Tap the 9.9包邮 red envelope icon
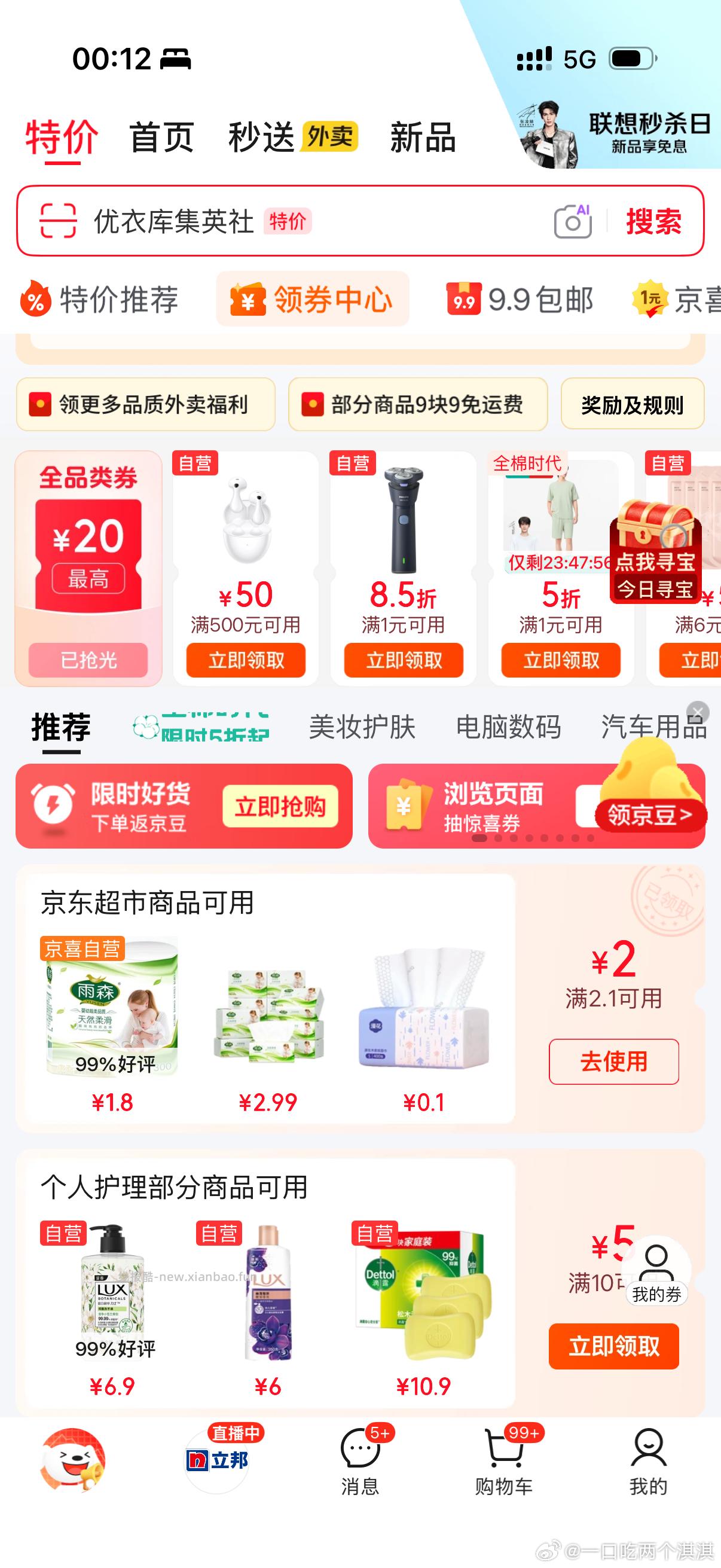 (x=464, y=299)
